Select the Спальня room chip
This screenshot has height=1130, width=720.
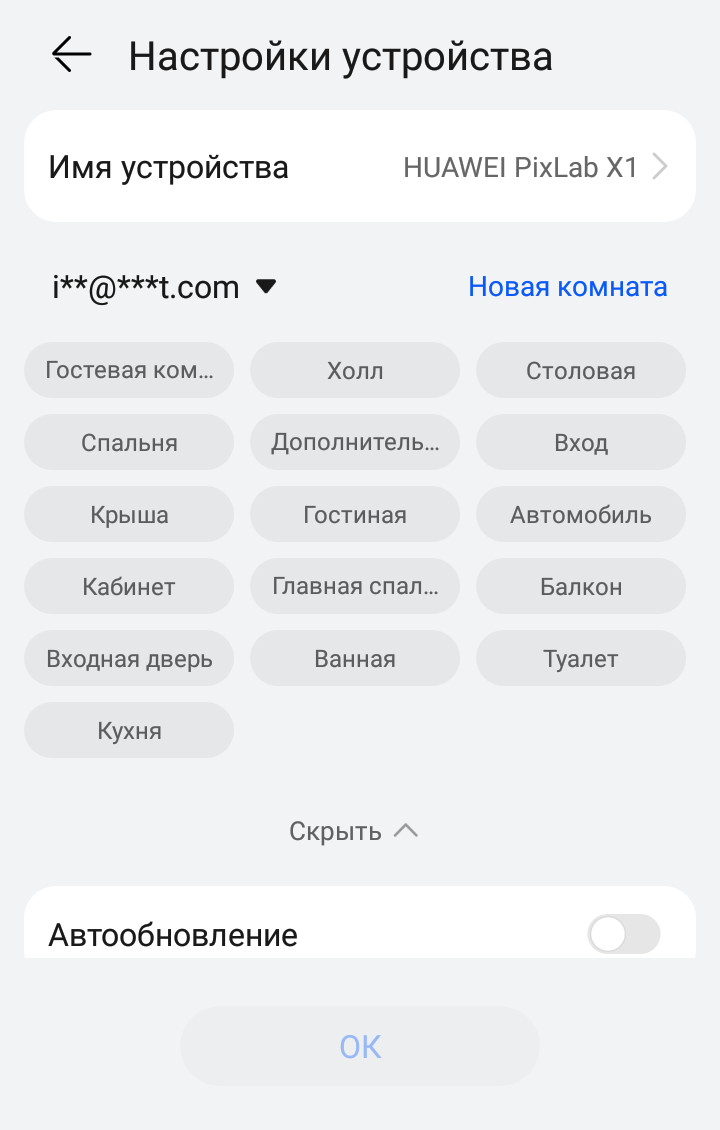point(129,443)
